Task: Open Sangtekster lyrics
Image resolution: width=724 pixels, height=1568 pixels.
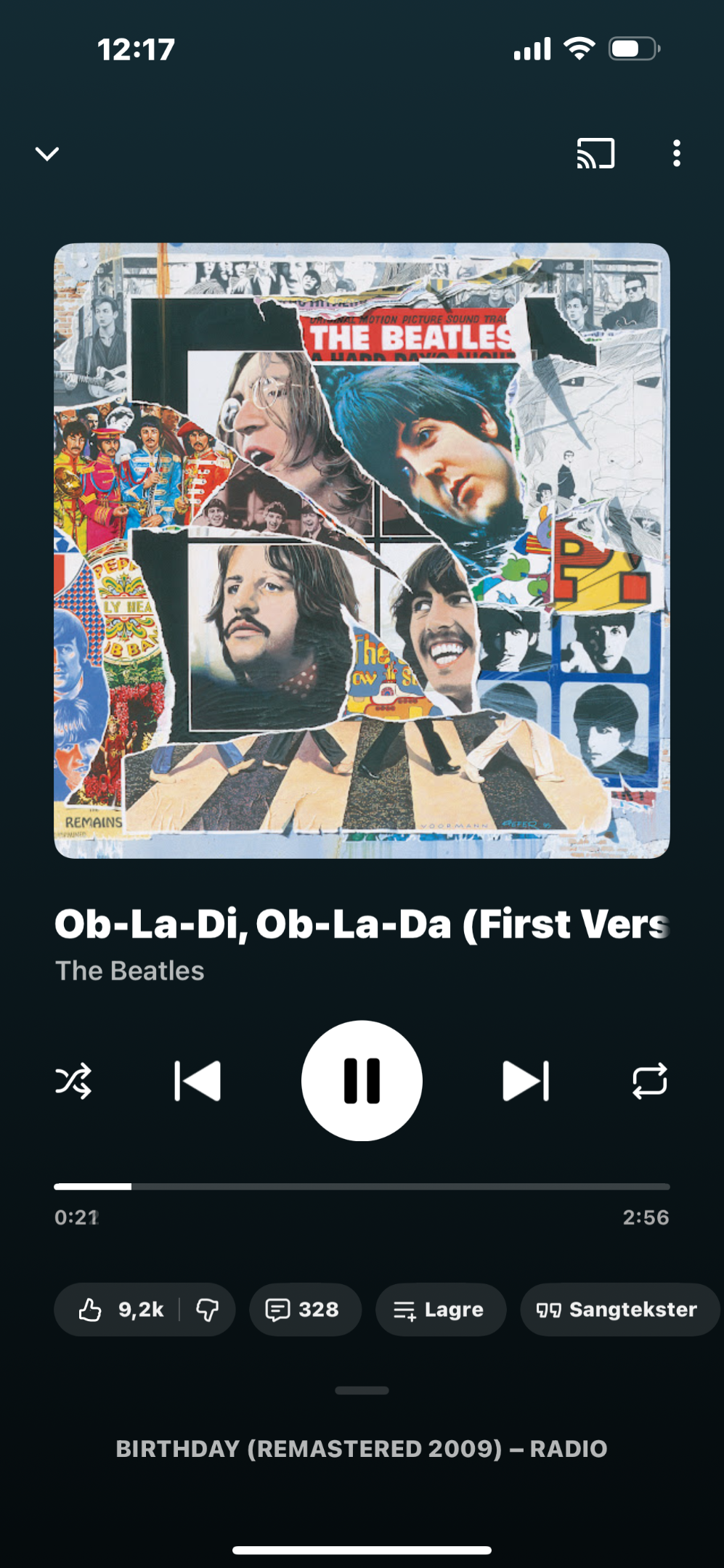Action: pyautogui.click(x=619, y=1310)
